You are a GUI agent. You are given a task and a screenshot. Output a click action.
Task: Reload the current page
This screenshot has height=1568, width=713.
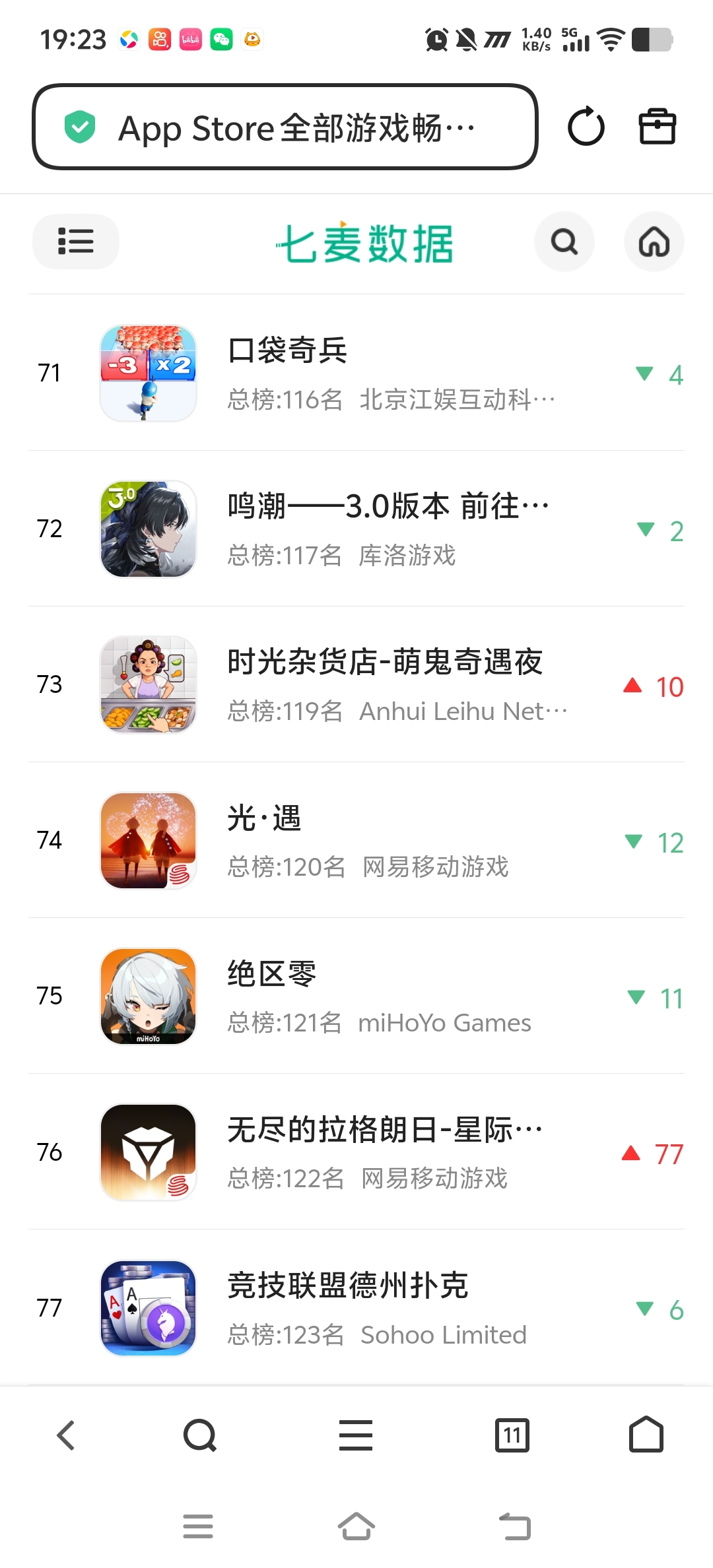[586, 127]
